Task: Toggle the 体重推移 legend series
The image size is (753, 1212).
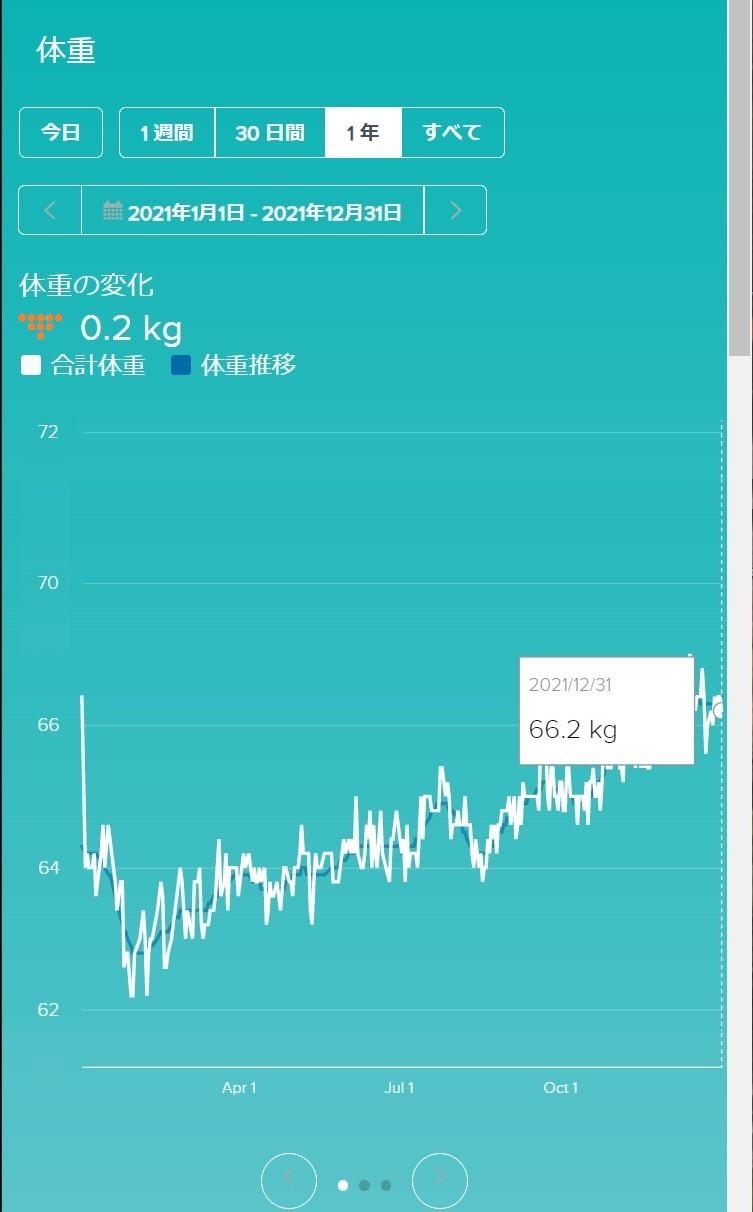Action: pyautogui.click(x=234, y=365)
